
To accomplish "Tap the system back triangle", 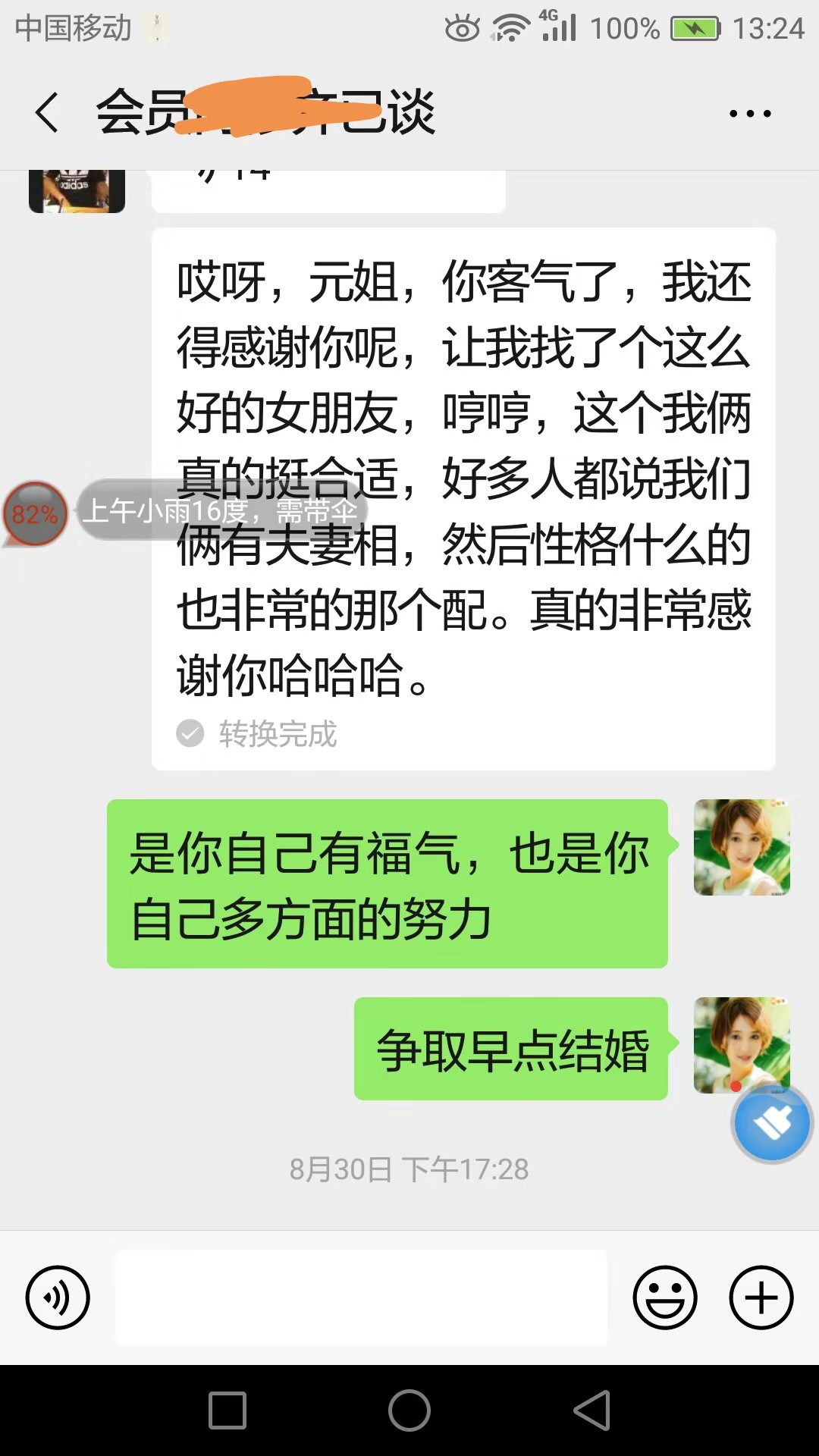I will click(591, 1410).
